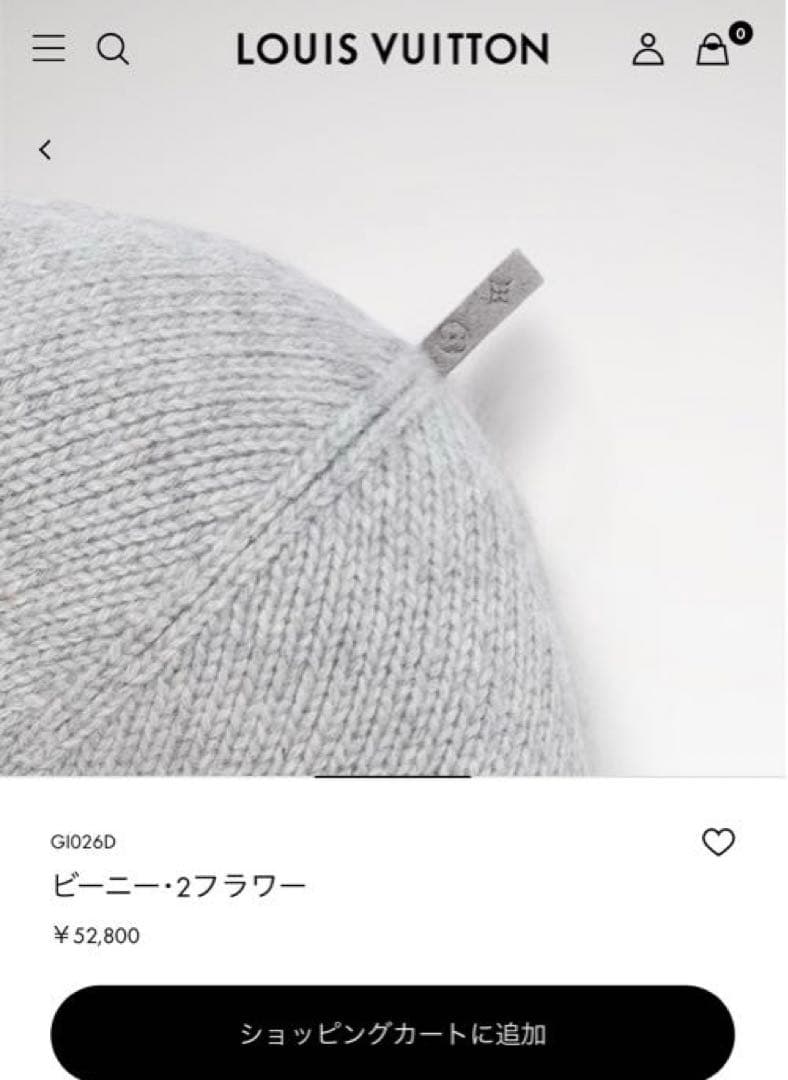The width and height of the screenshot is (788, 1080).
Task: Go to the Louis Vuitton homepage
Action: tap(390, 49)
